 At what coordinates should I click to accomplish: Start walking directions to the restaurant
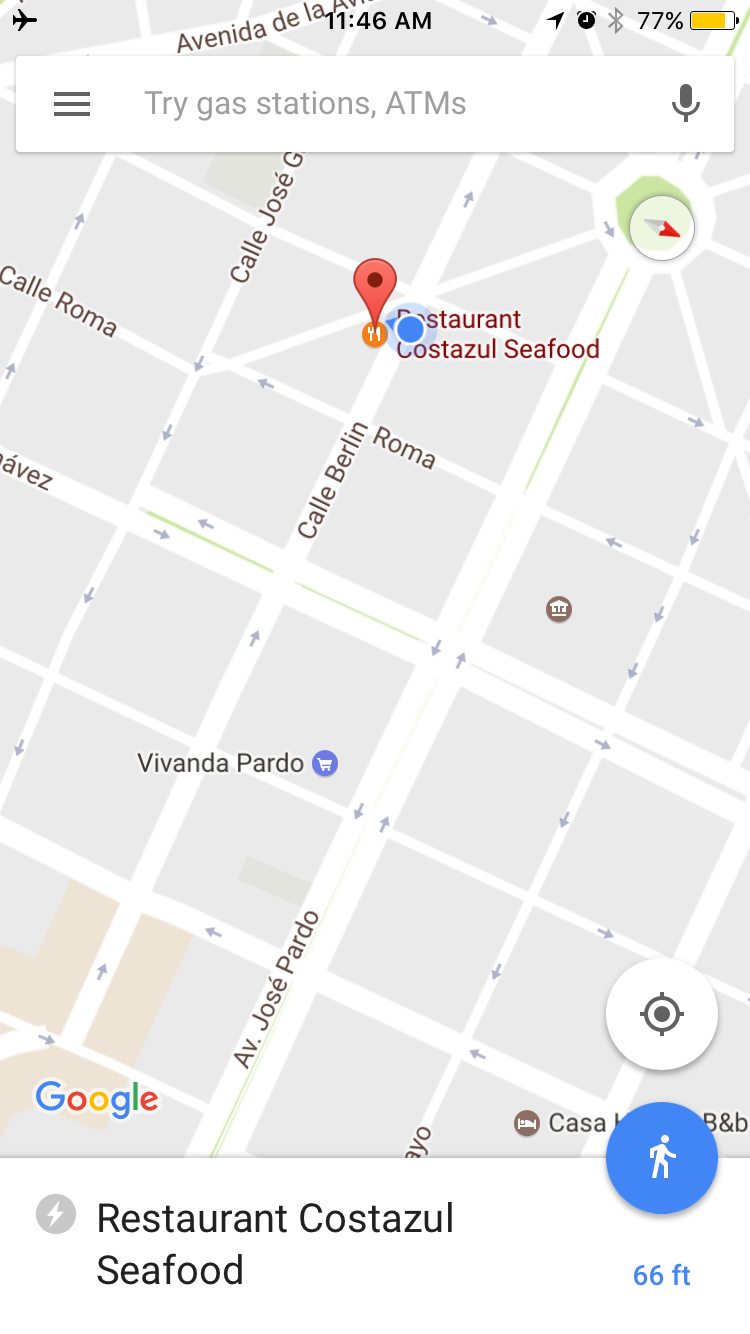click(x=661, y=1158)
